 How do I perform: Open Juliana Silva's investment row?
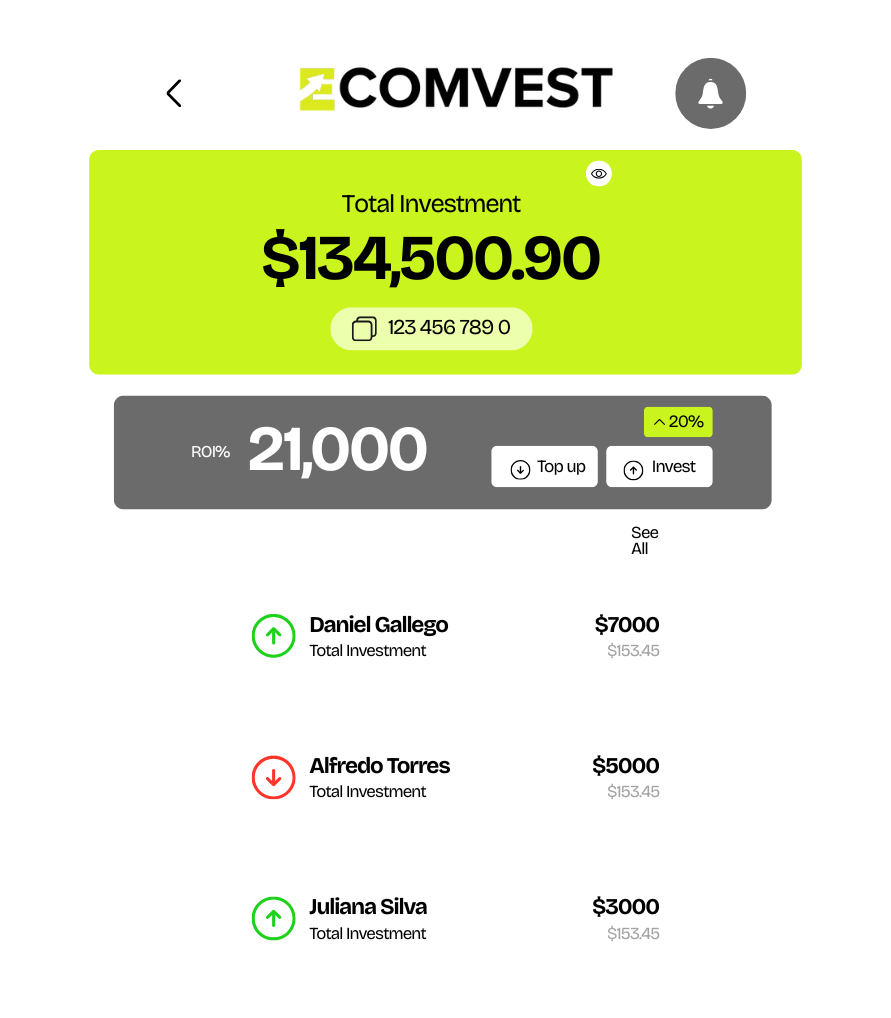coord(455,919)
